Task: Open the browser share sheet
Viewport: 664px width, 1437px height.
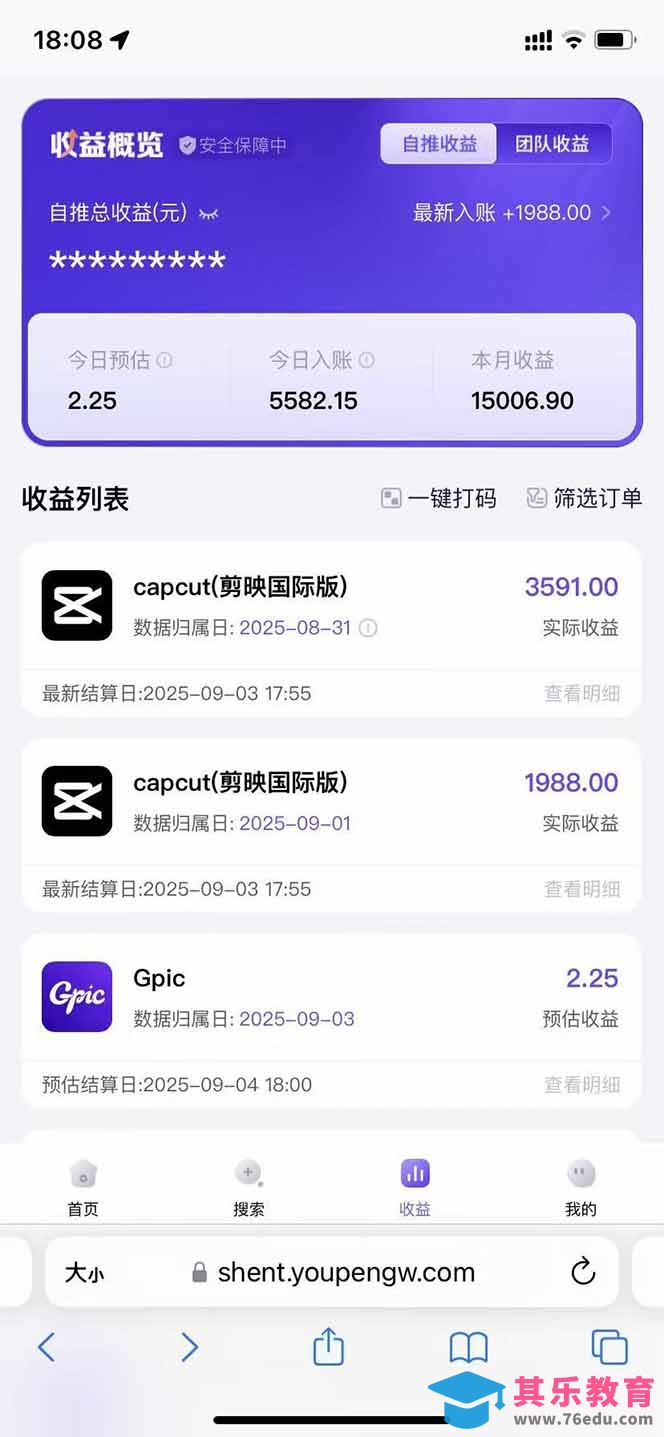Action: pyautogui.click(x=328, y=1347)
